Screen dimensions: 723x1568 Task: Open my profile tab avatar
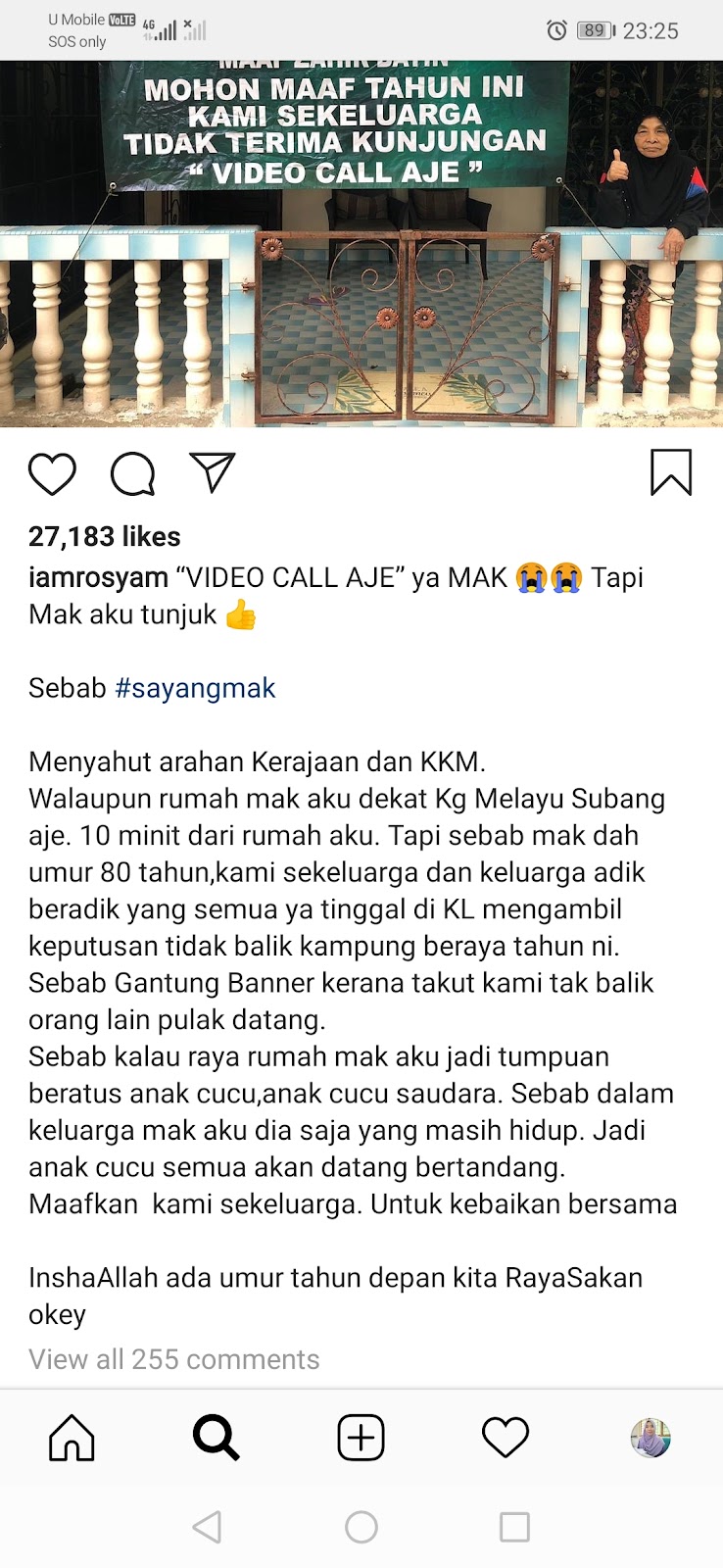(650, 1438)
